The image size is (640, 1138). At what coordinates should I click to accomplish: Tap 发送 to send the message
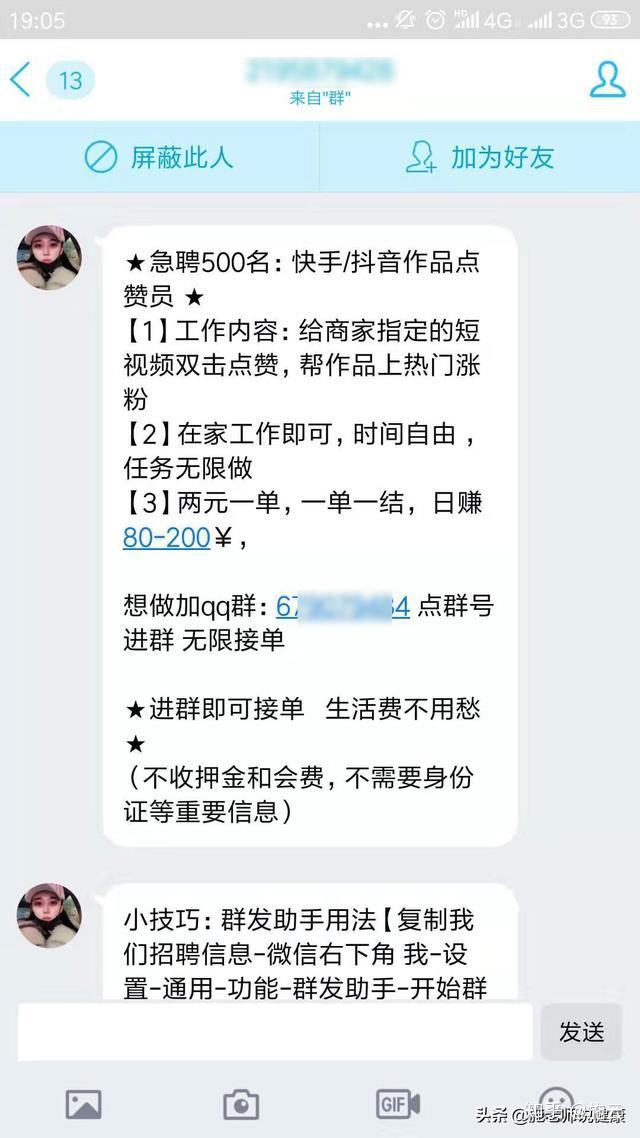tap(581, 1032)
